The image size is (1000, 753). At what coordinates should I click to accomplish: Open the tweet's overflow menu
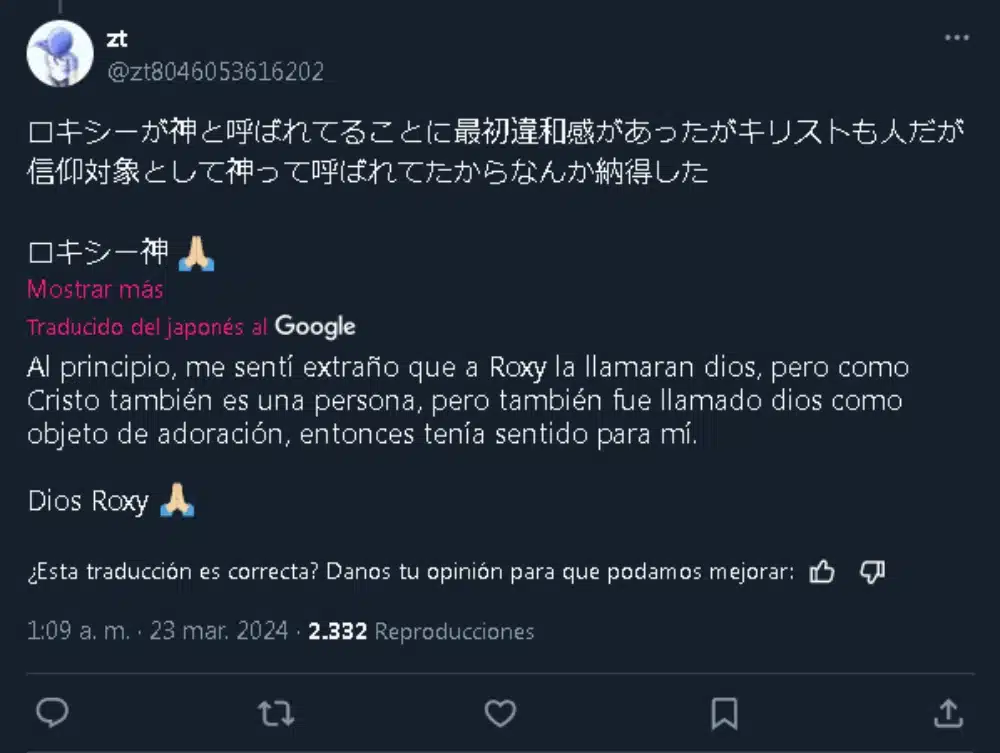tap(957, 38)
